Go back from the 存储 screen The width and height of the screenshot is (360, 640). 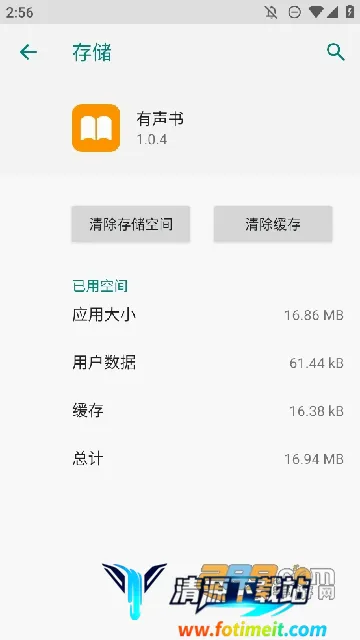(x=28, y=52)
